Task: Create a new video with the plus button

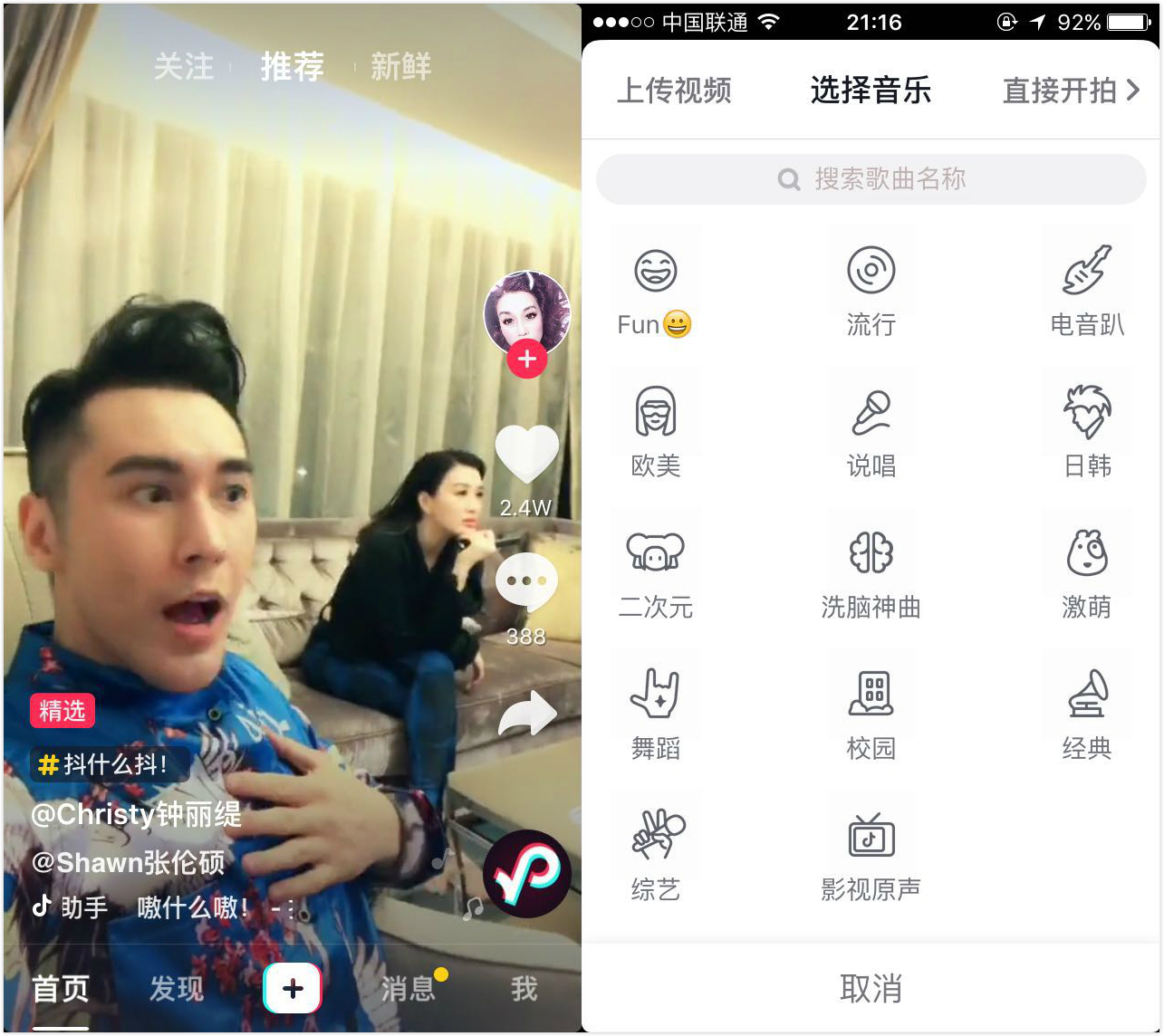Action: (x=293, y=988)
